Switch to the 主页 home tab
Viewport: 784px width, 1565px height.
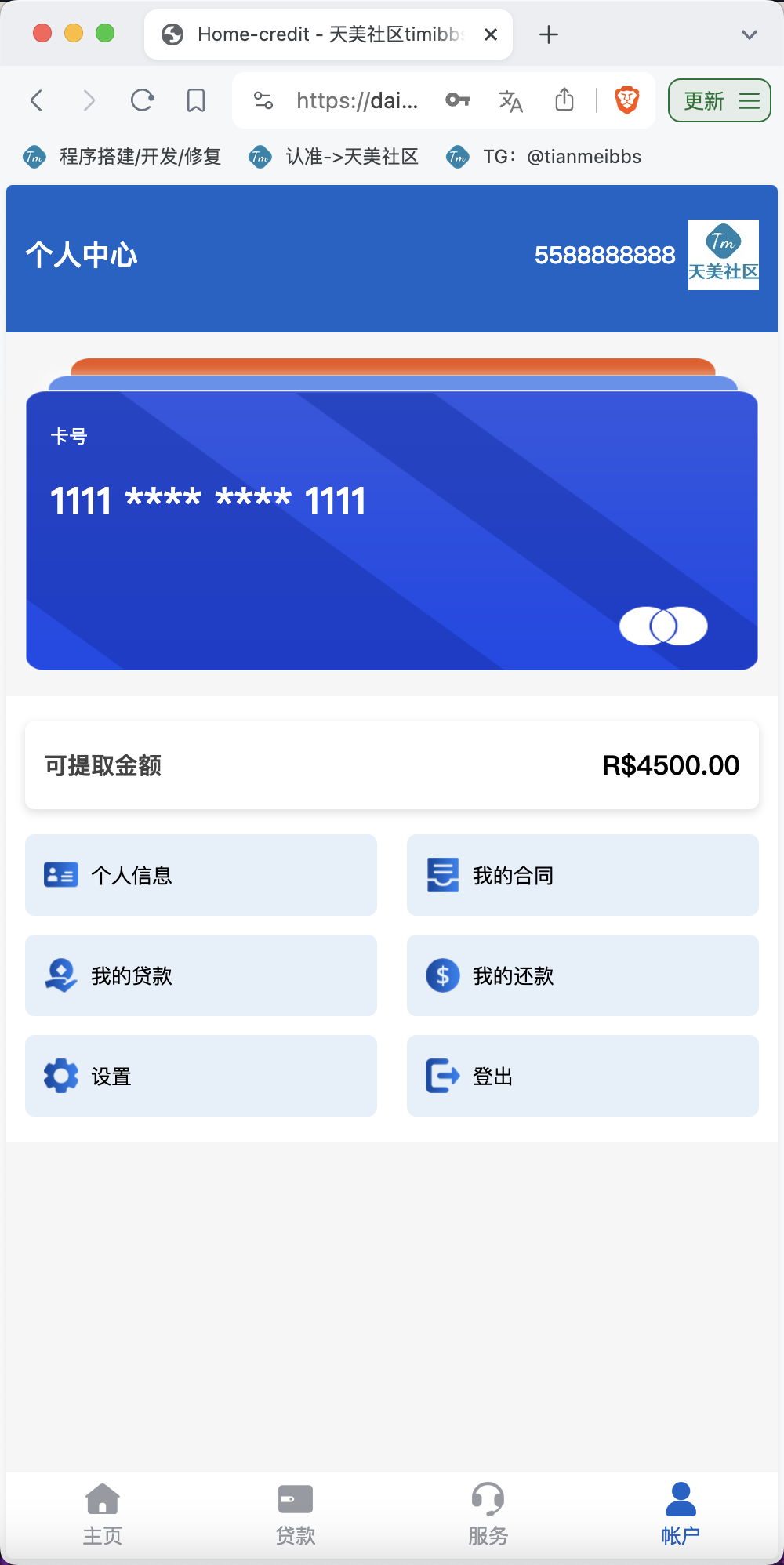tap(103, 1514)
